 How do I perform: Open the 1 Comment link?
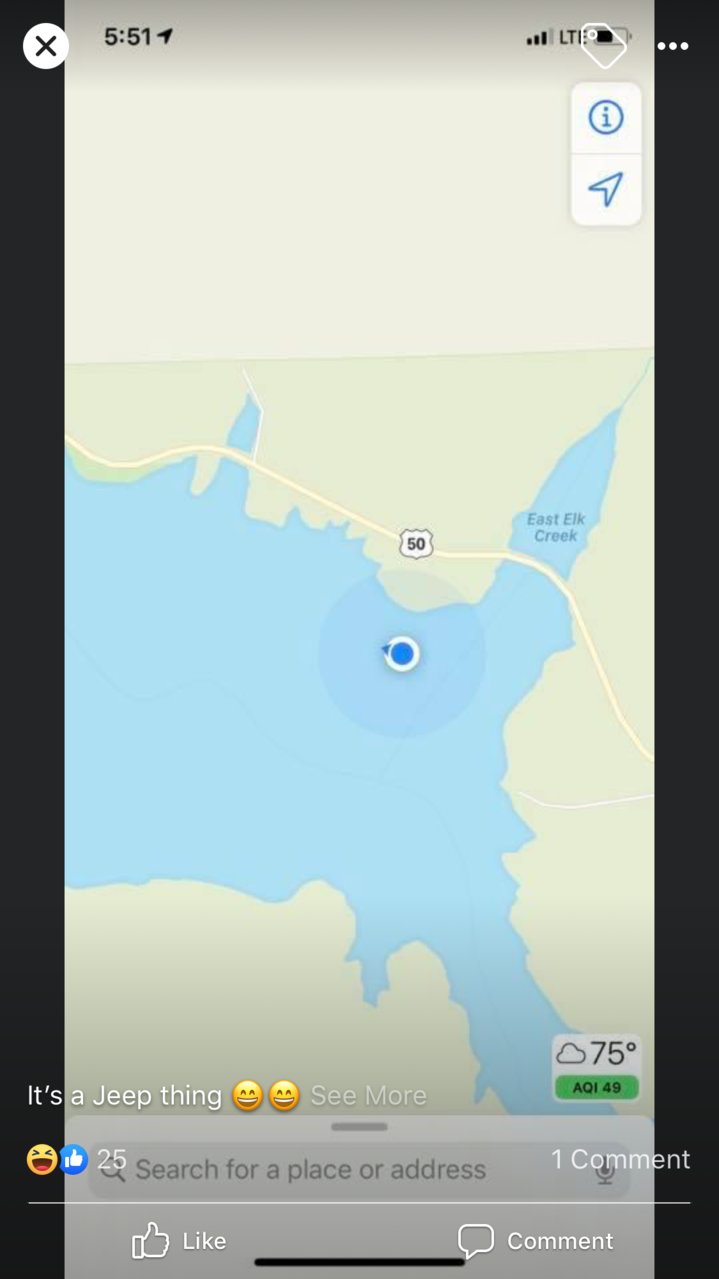tap(620, 1159)
